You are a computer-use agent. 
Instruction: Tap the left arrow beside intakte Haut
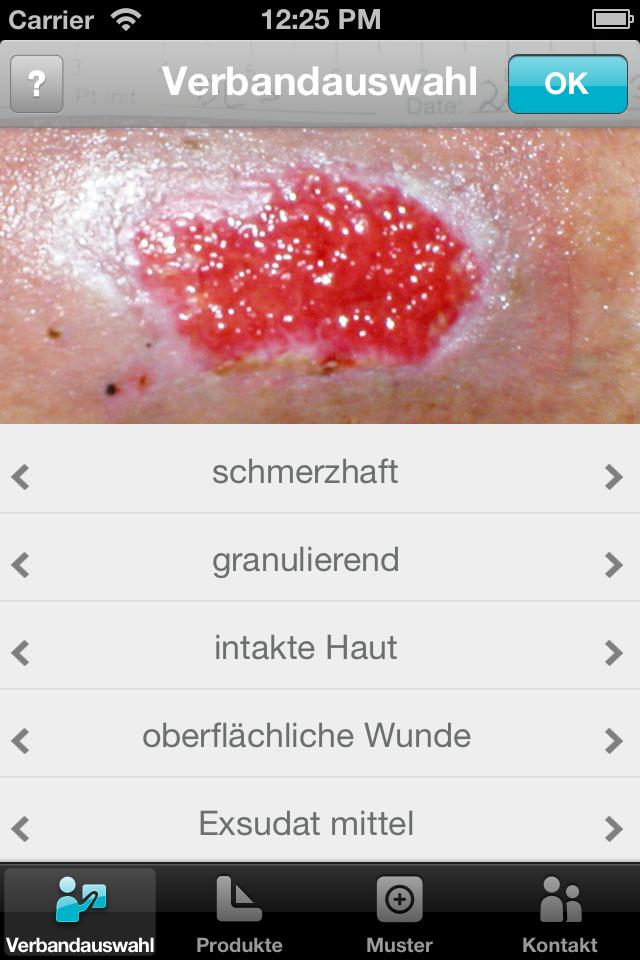(x=20, y=653)
